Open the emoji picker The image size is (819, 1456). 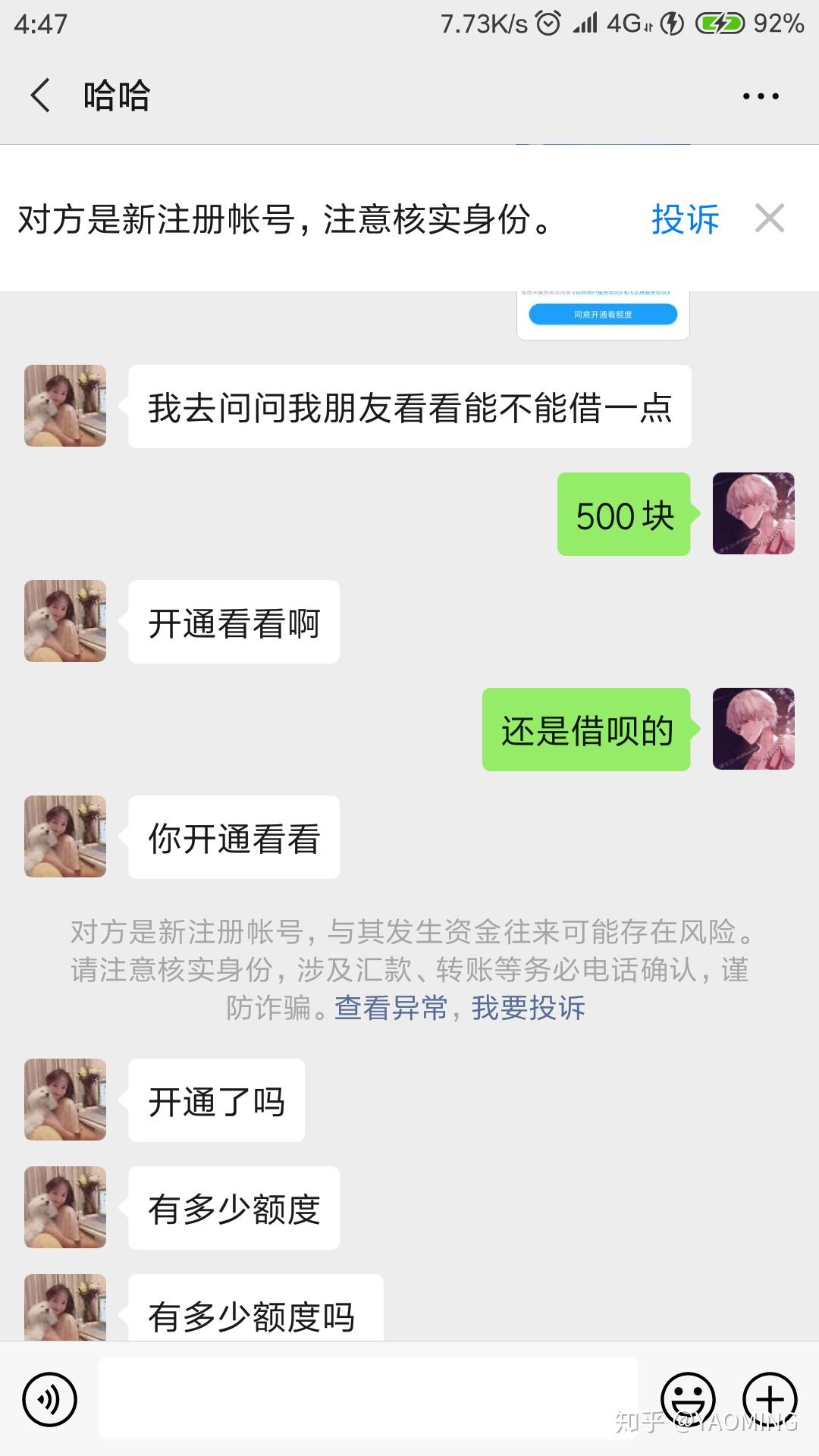[689, 1399]
